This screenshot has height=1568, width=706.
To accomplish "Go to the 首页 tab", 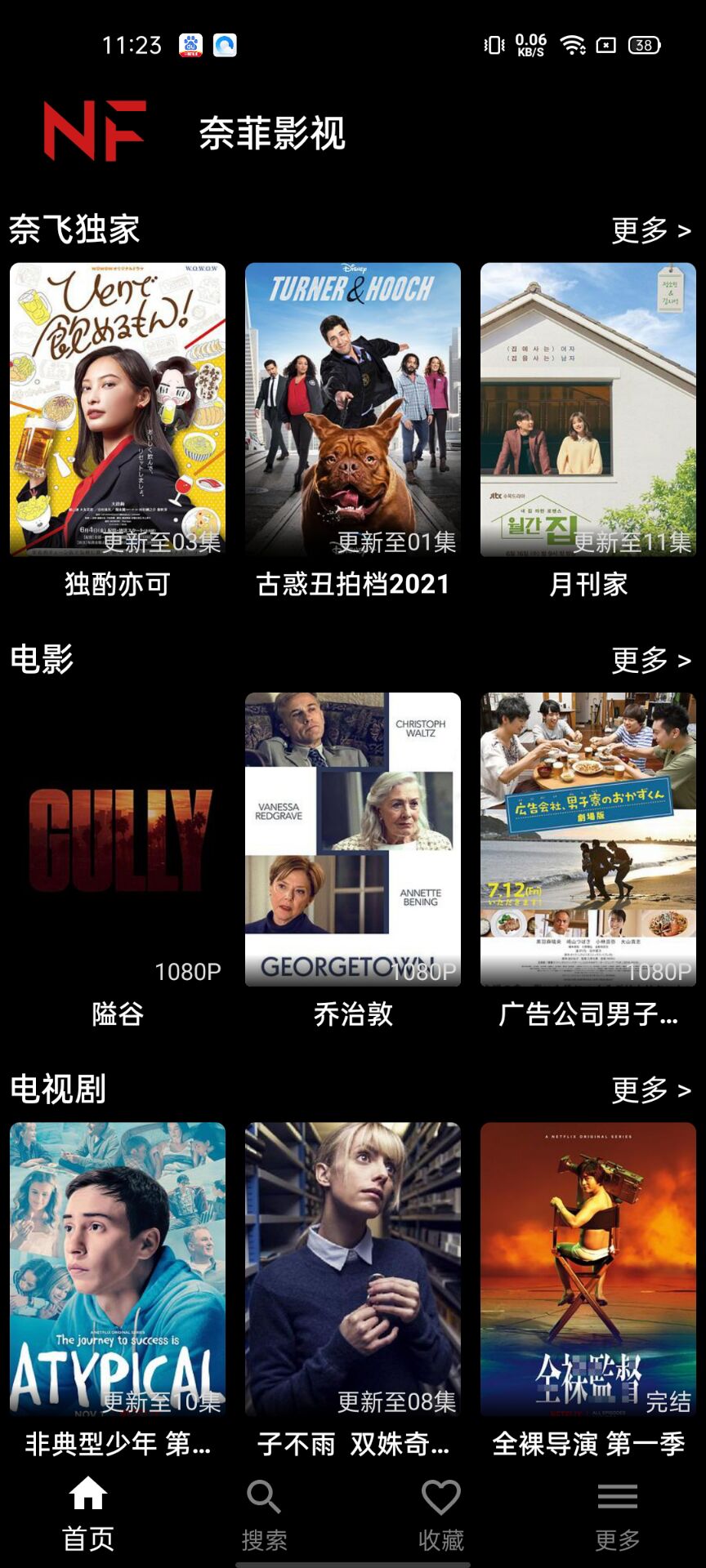I will (88, 1514).
